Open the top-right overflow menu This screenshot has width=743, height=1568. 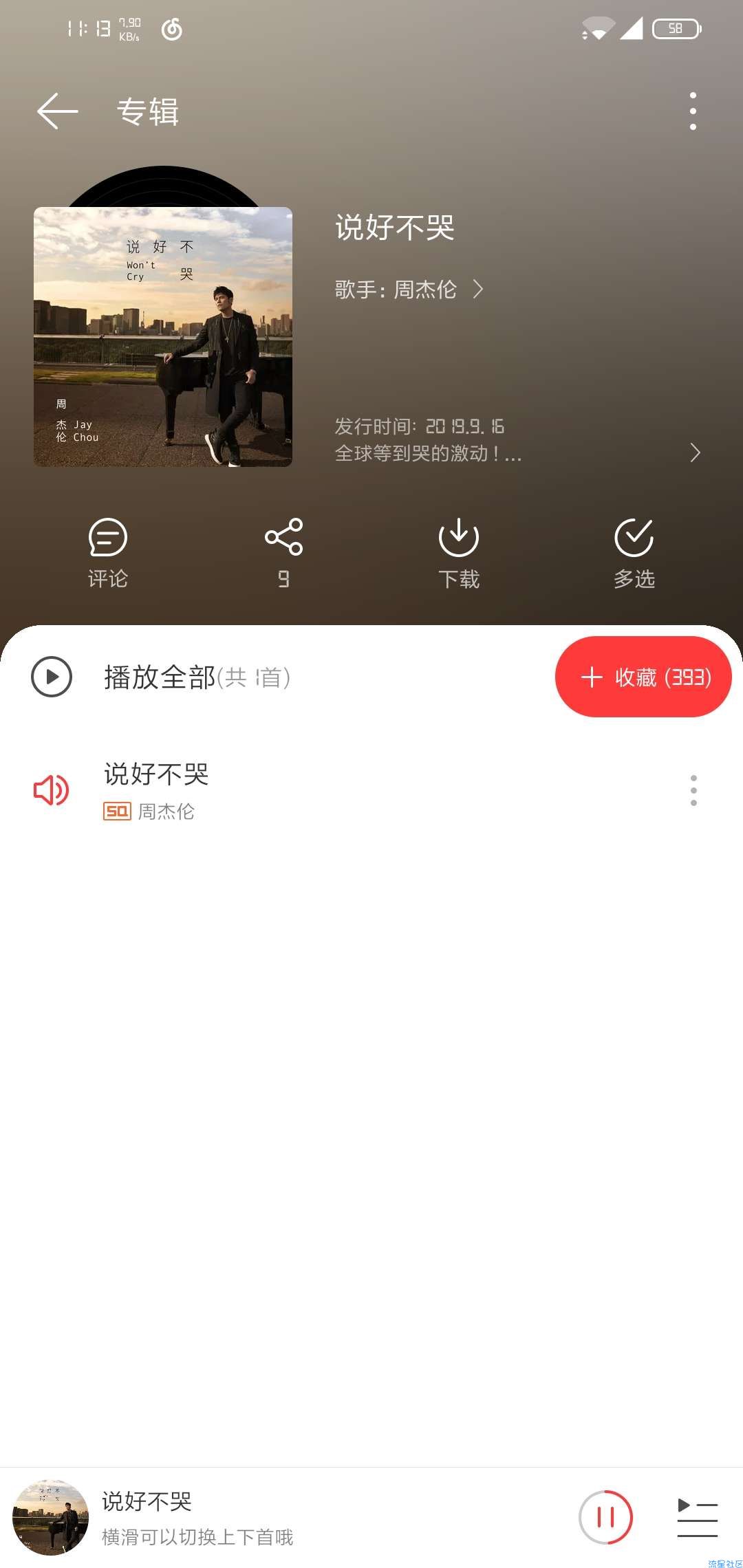pos(693,111)
